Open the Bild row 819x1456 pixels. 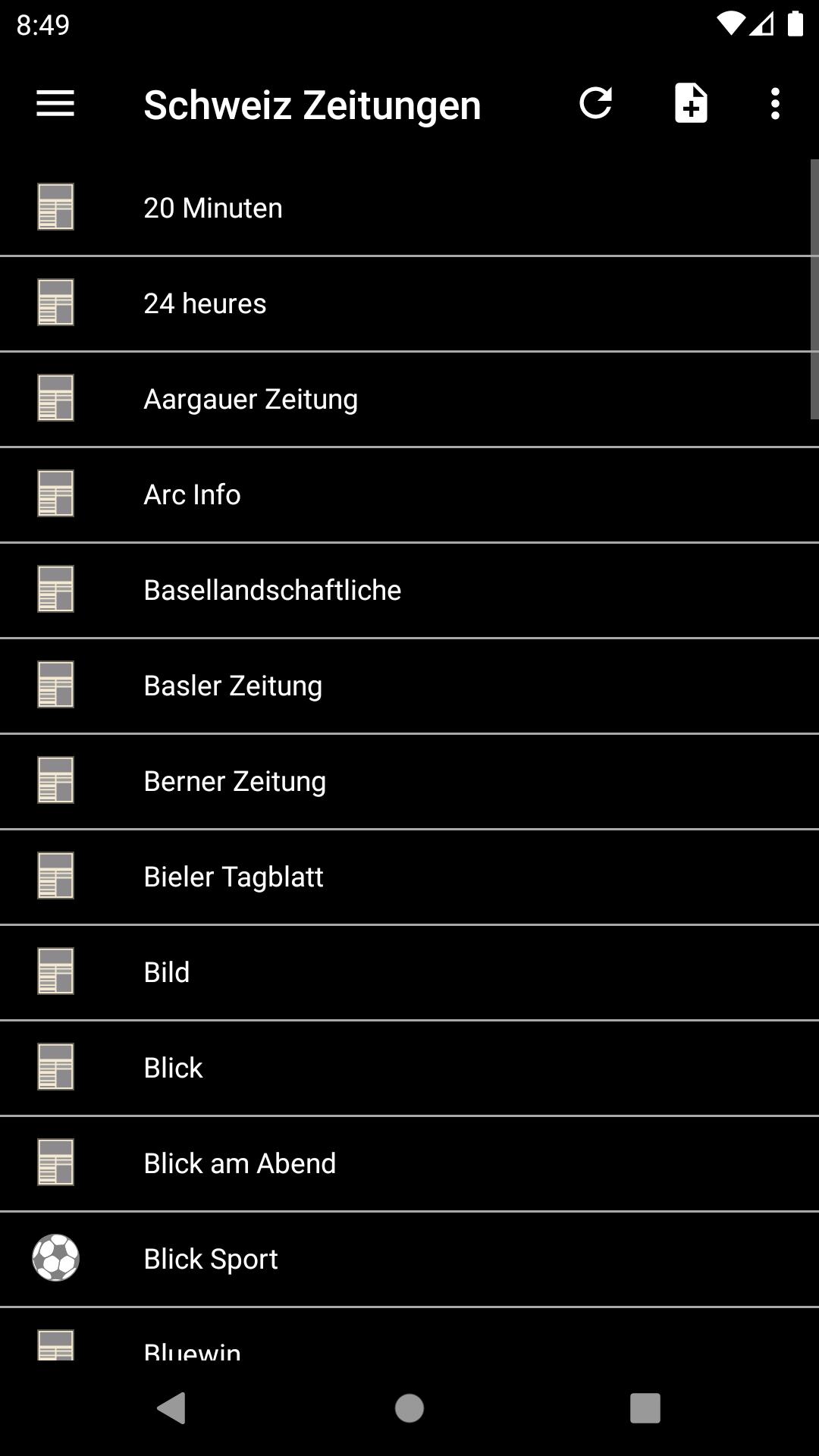[x=409, y=972]
